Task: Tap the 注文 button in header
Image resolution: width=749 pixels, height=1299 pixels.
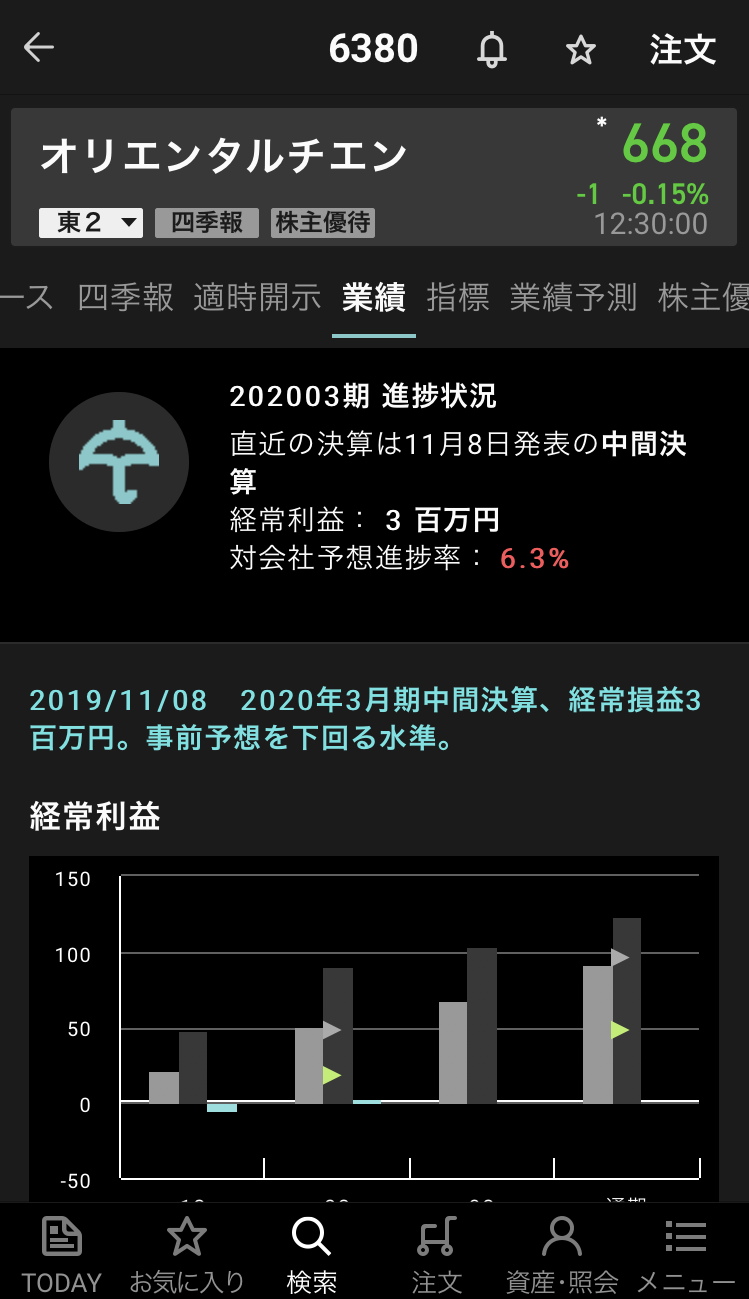Action: click(683, 49)
